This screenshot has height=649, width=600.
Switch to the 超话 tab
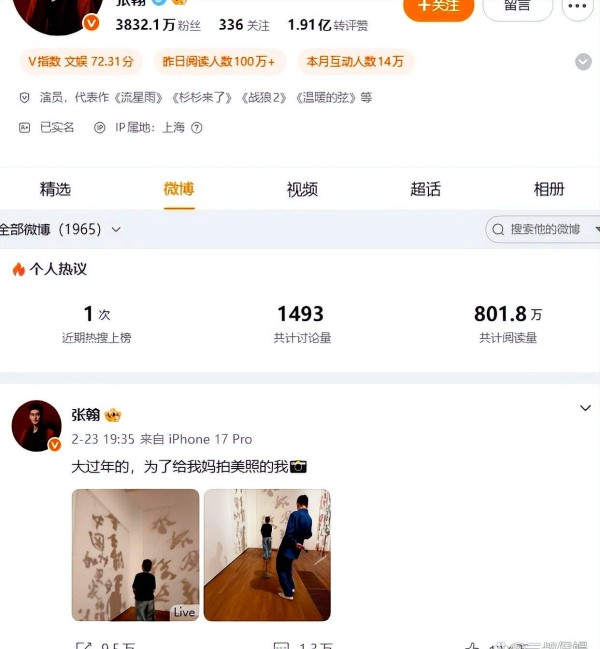point(425,189)
